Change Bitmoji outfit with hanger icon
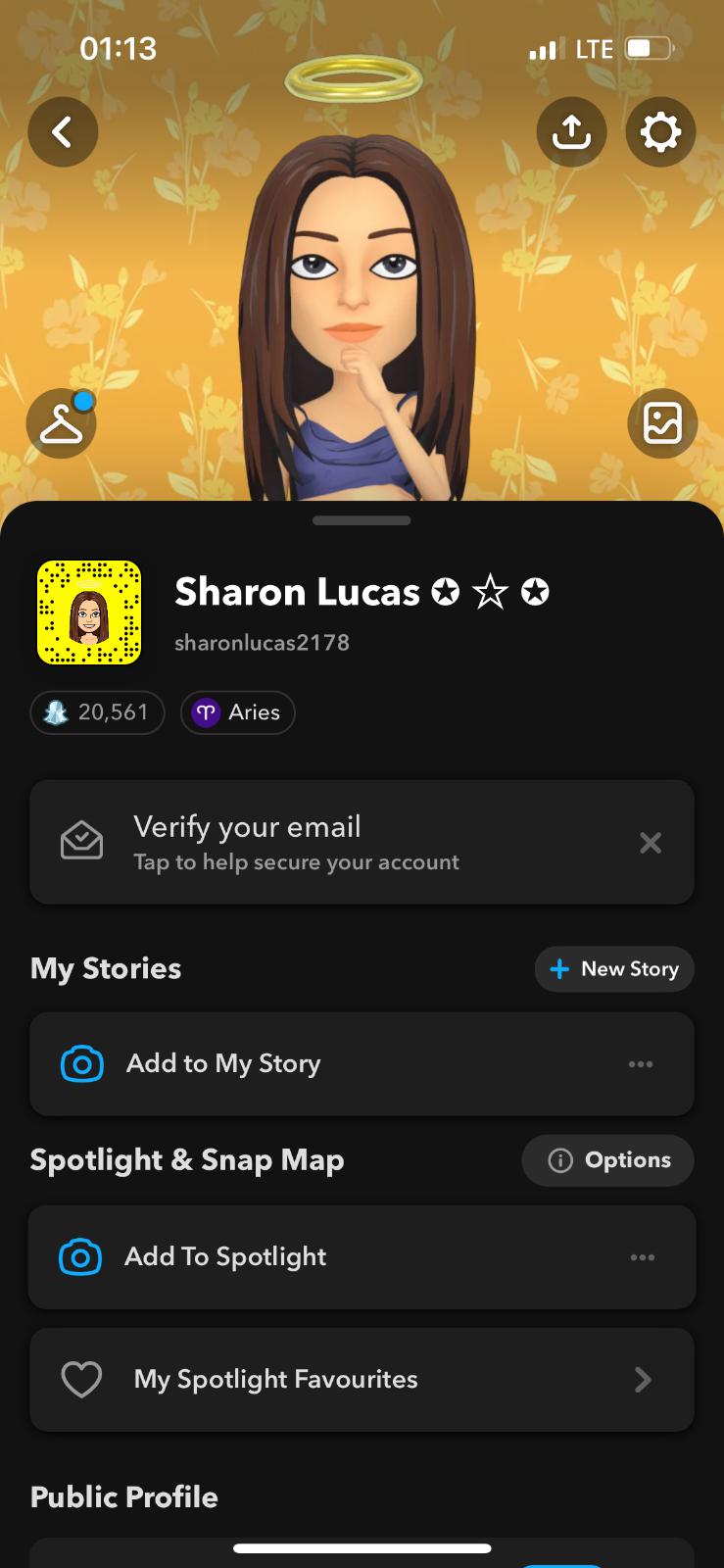 tap(61, 423)
